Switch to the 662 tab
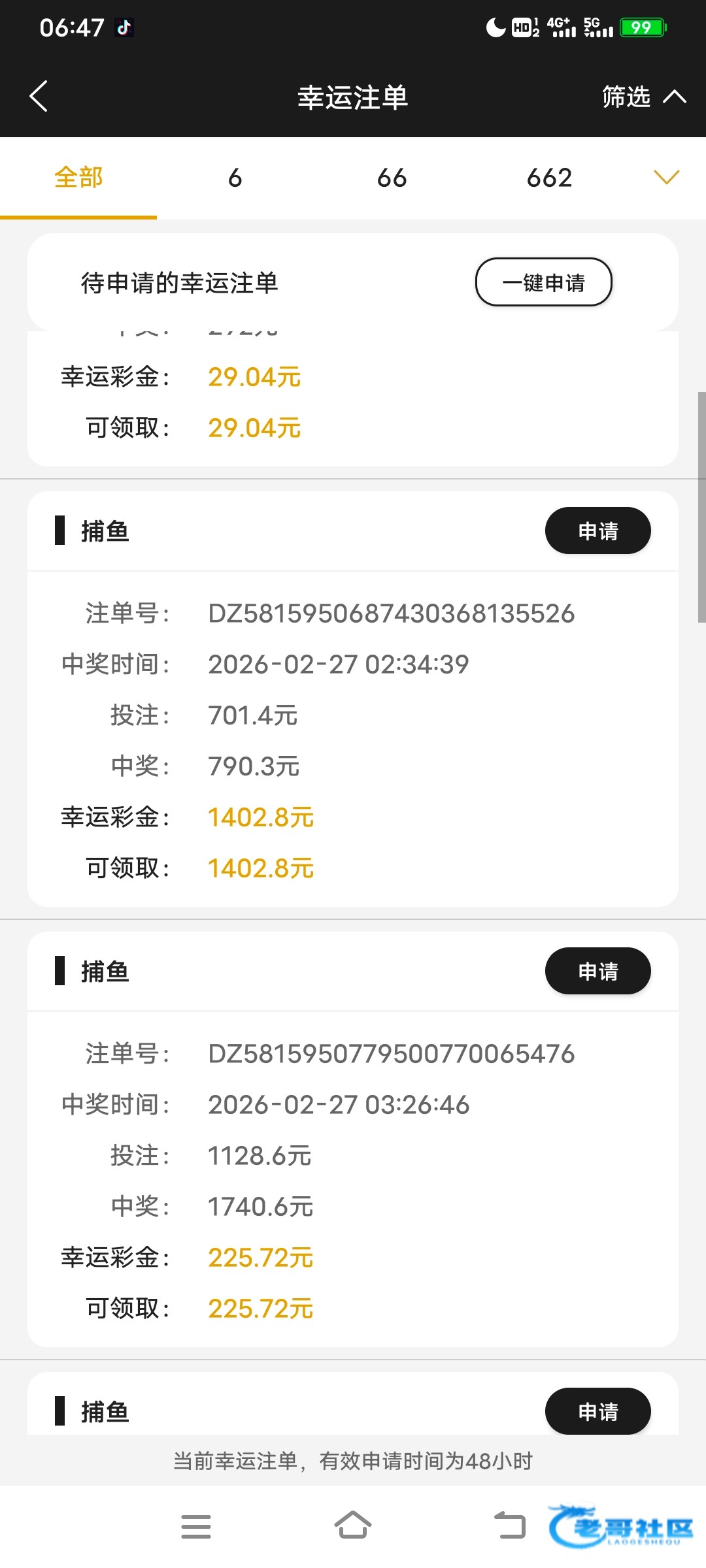 [x=549, y=178]
